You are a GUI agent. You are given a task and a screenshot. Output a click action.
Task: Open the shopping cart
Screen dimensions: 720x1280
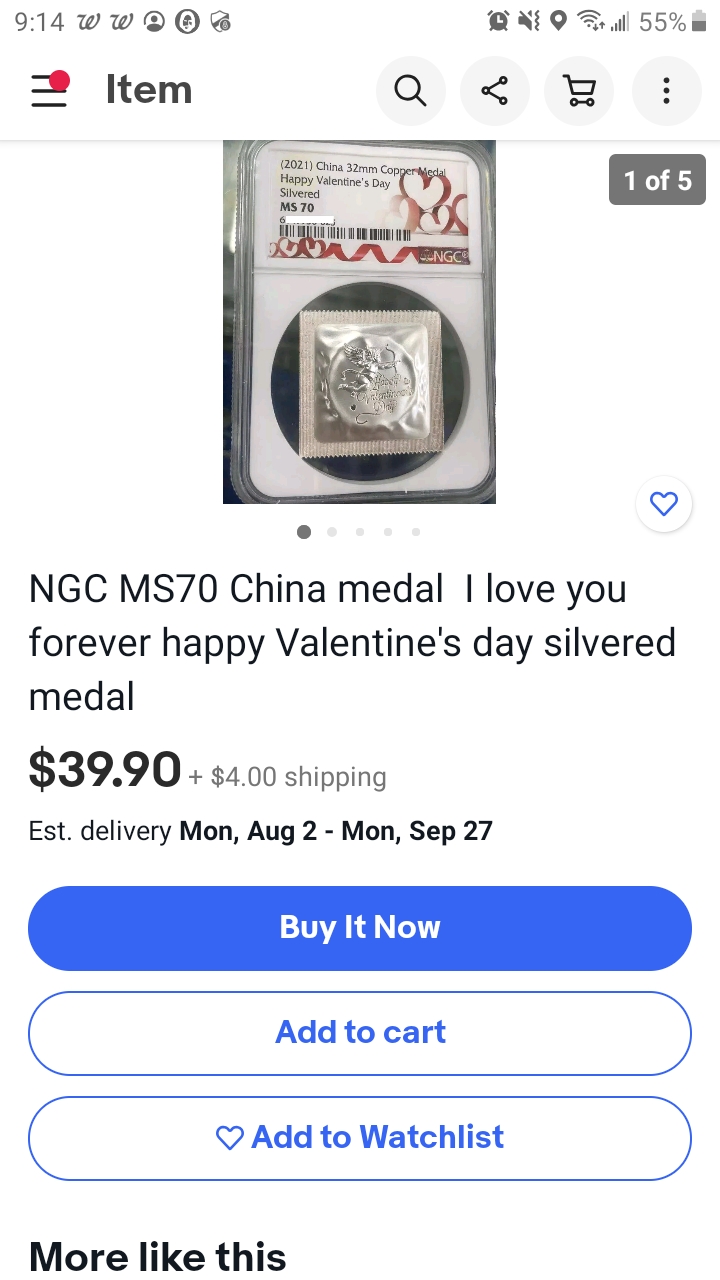(x=579, y=91)
